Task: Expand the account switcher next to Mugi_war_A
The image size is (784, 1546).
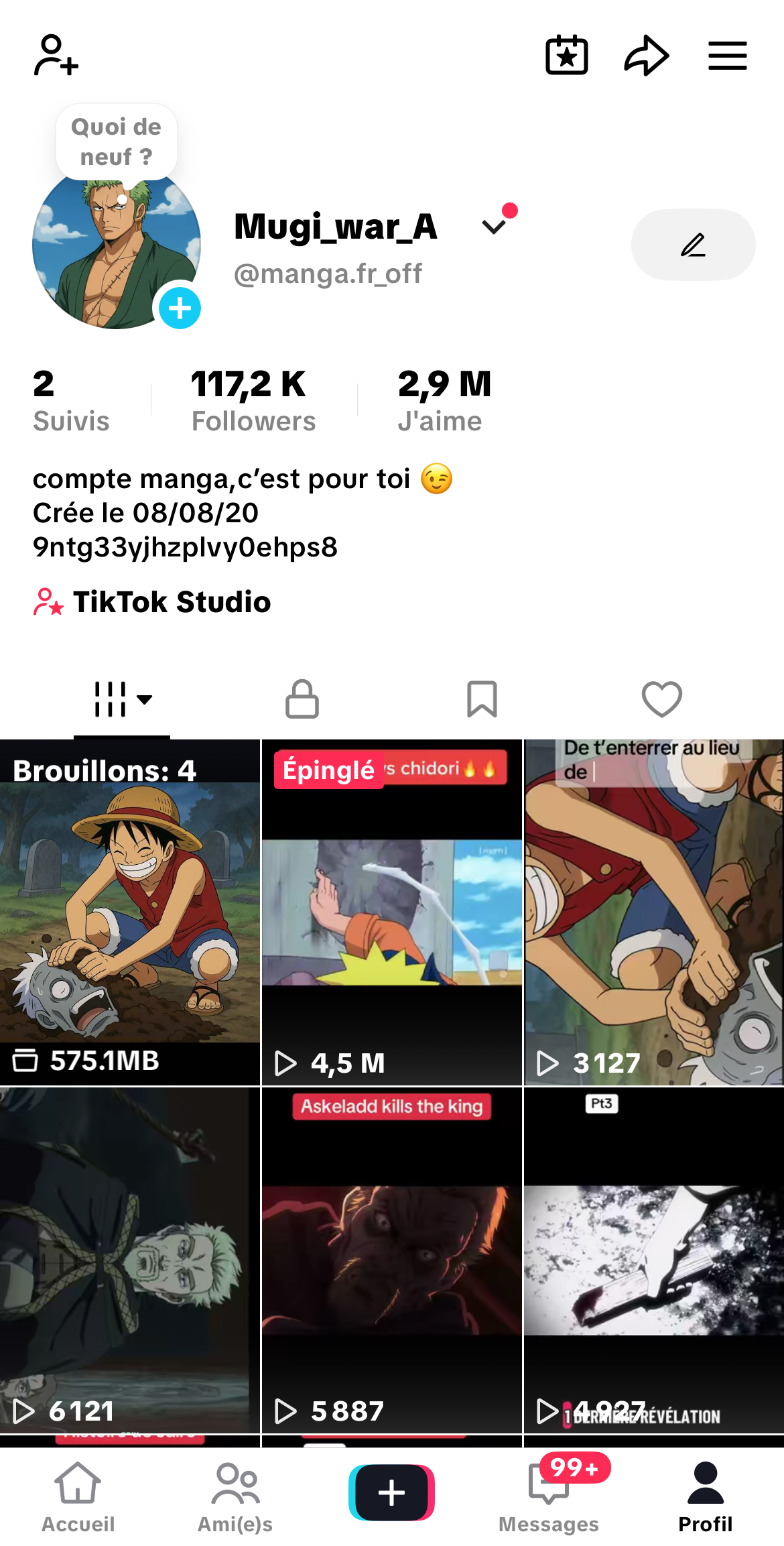Action: pyautogui.click(x=495, y=227)
